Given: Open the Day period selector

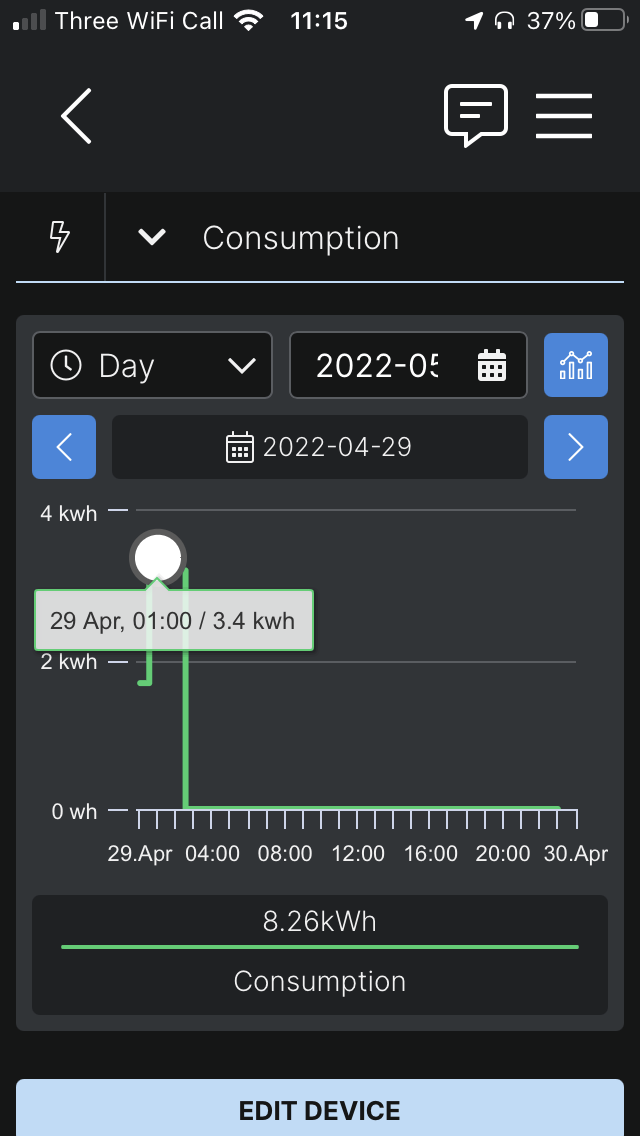Looking at the screenshot, I should tap(152, 365).
